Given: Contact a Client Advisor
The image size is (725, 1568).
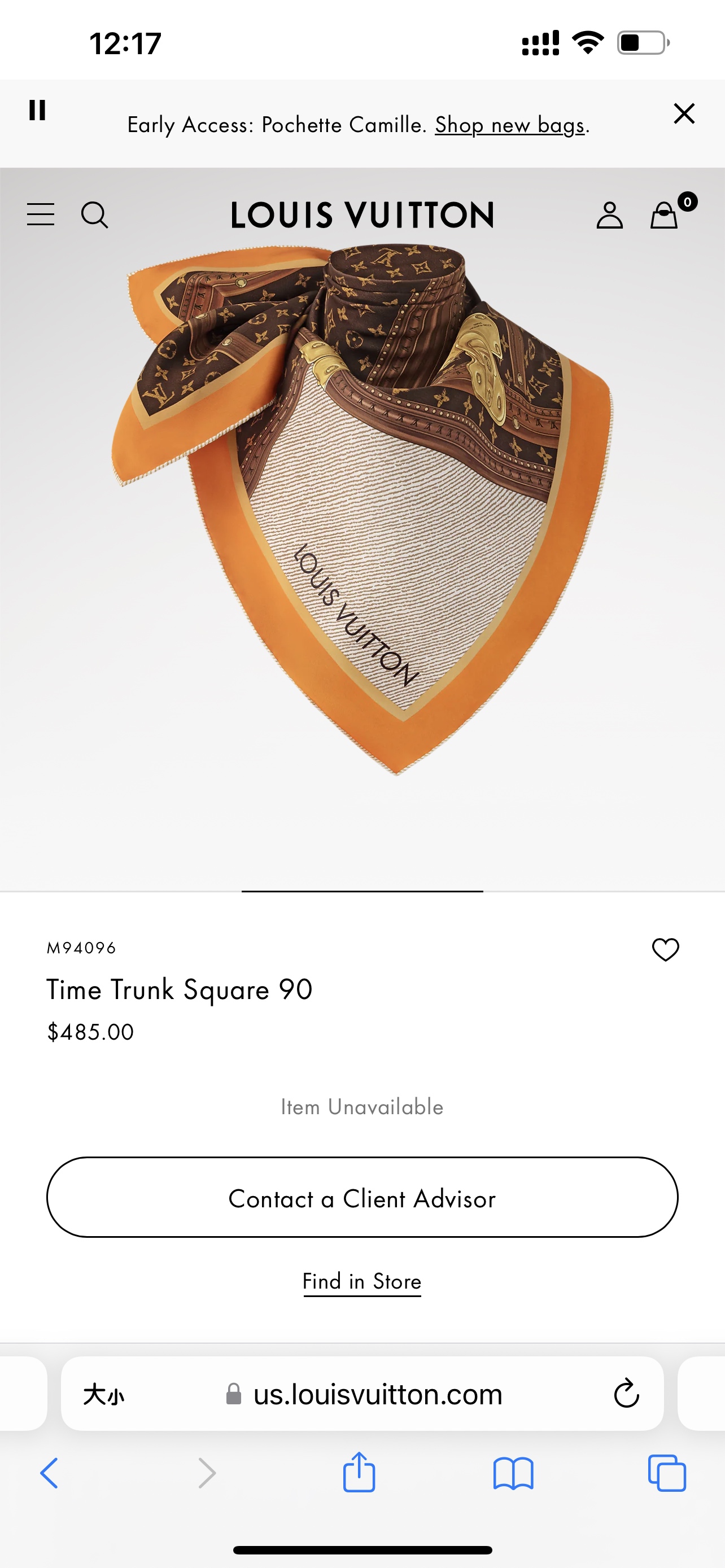Looking at the screenshot, I should click(362, 1197).
